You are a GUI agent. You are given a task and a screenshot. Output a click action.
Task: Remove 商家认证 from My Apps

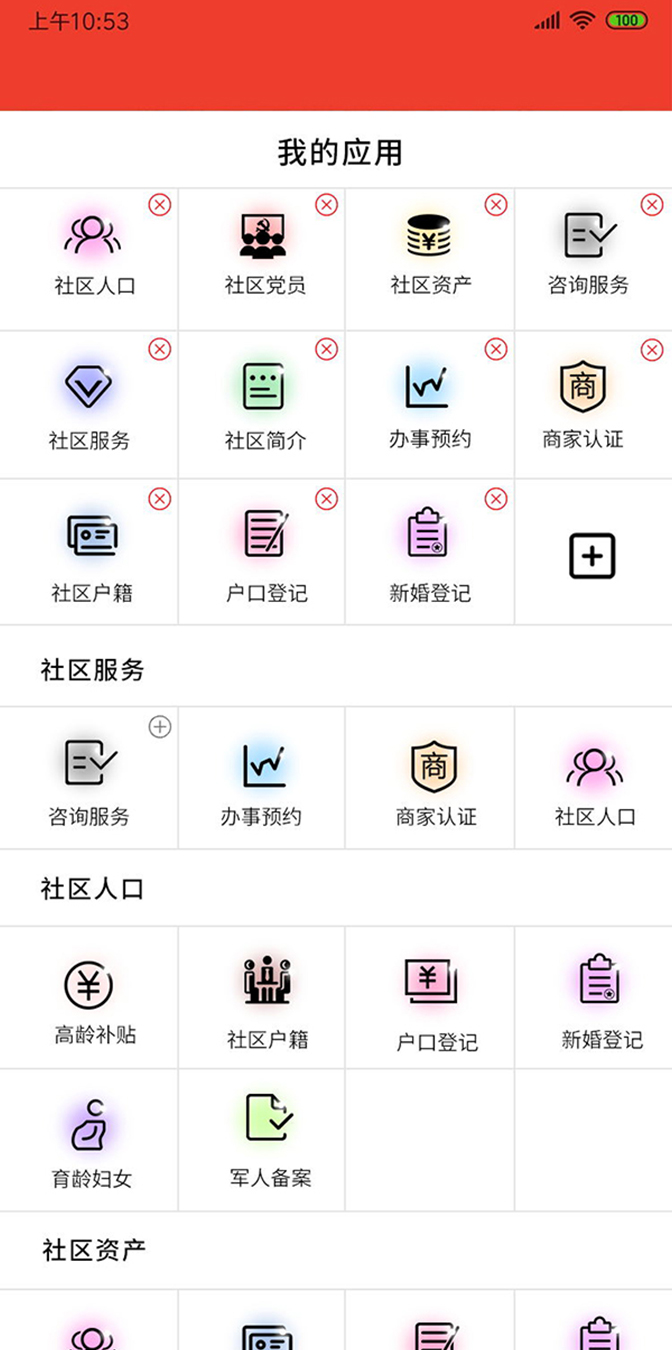(652, 350)
